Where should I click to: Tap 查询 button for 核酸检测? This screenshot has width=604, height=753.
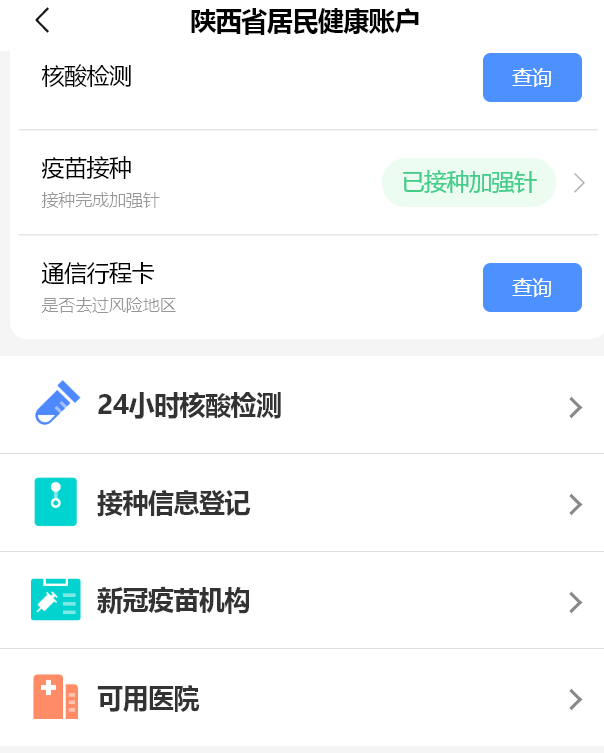(531, 78)
